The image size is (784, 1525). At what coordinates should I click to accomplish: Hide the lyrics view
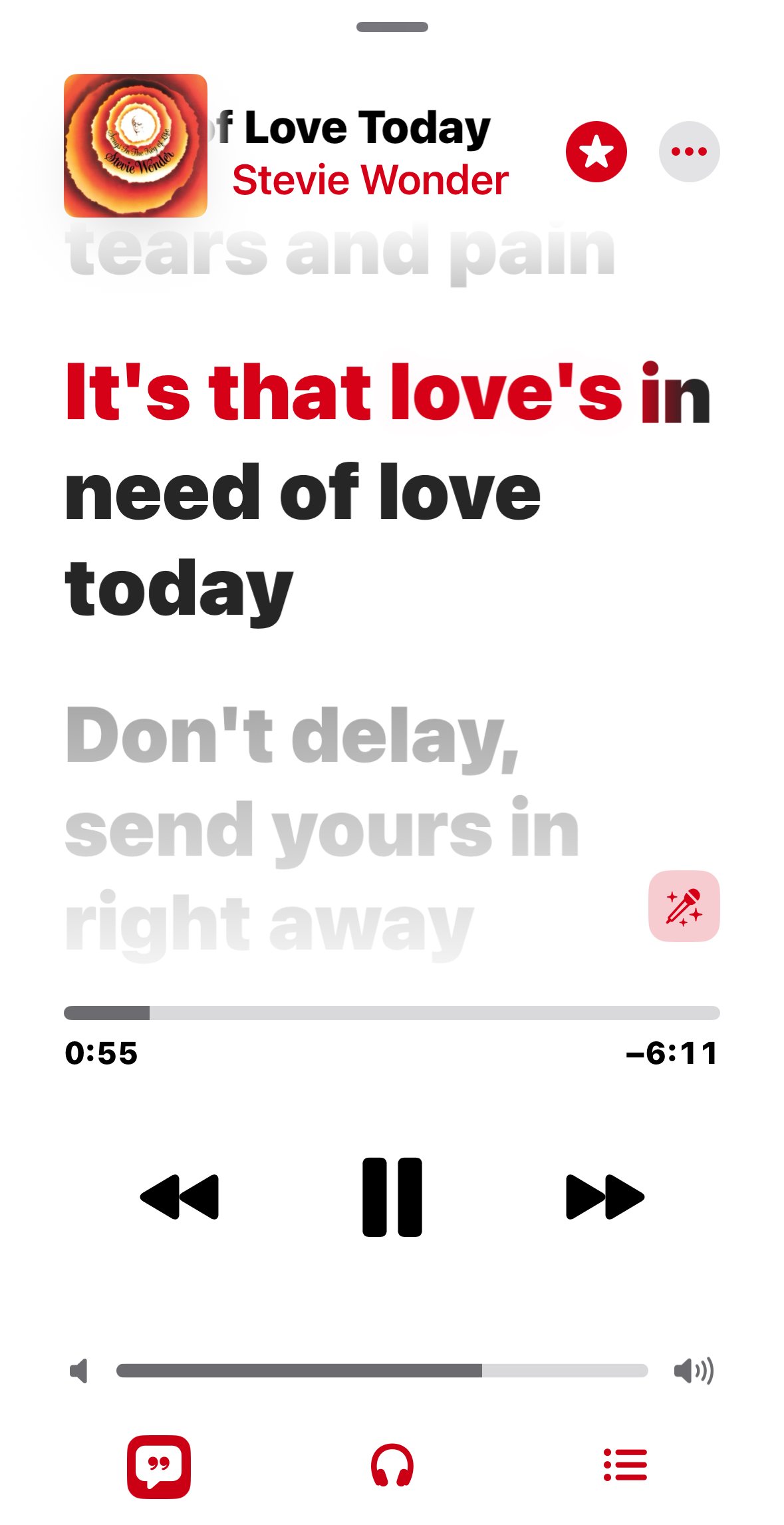click(159, 1466)
